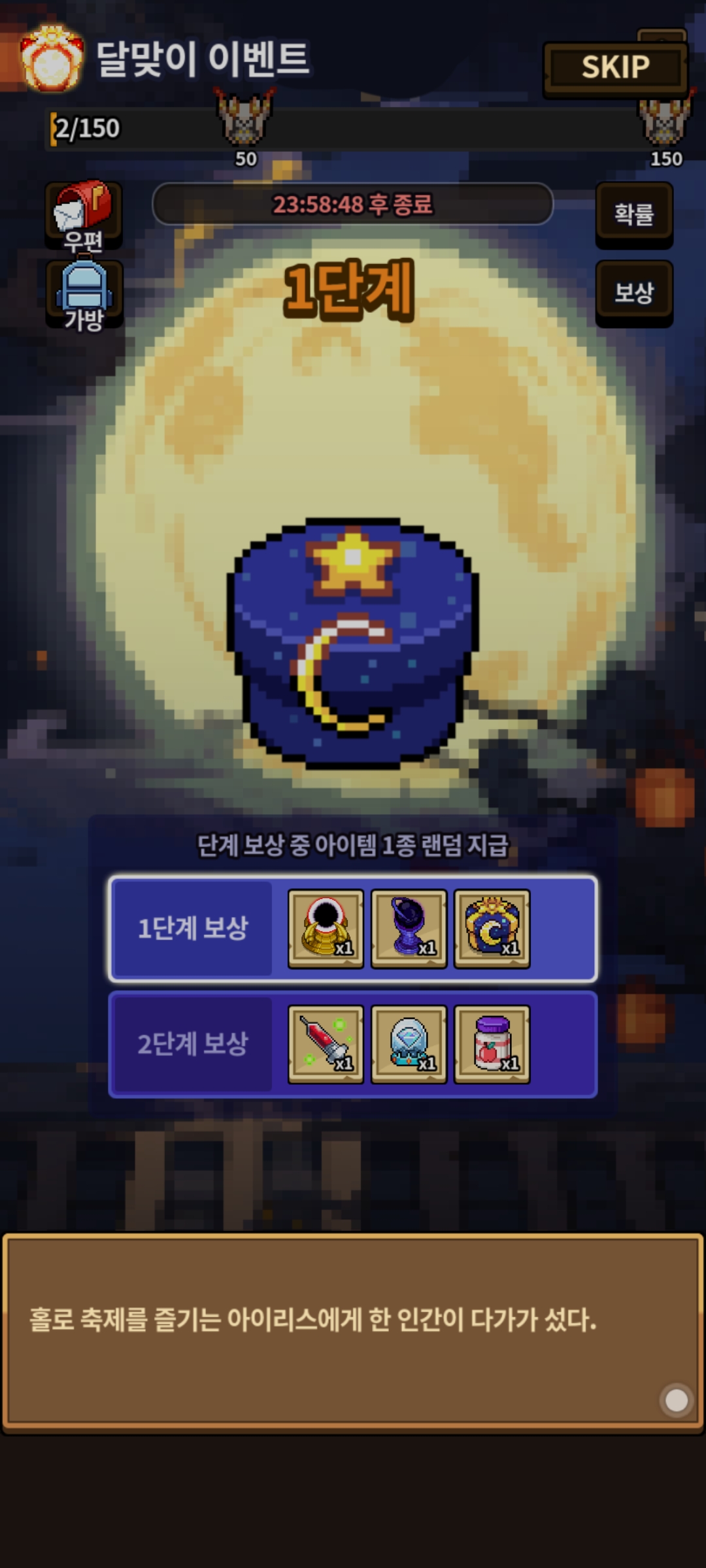Select the 1단계 보상 reward row
706x1568 pixels.
click(x=353, y=928)
